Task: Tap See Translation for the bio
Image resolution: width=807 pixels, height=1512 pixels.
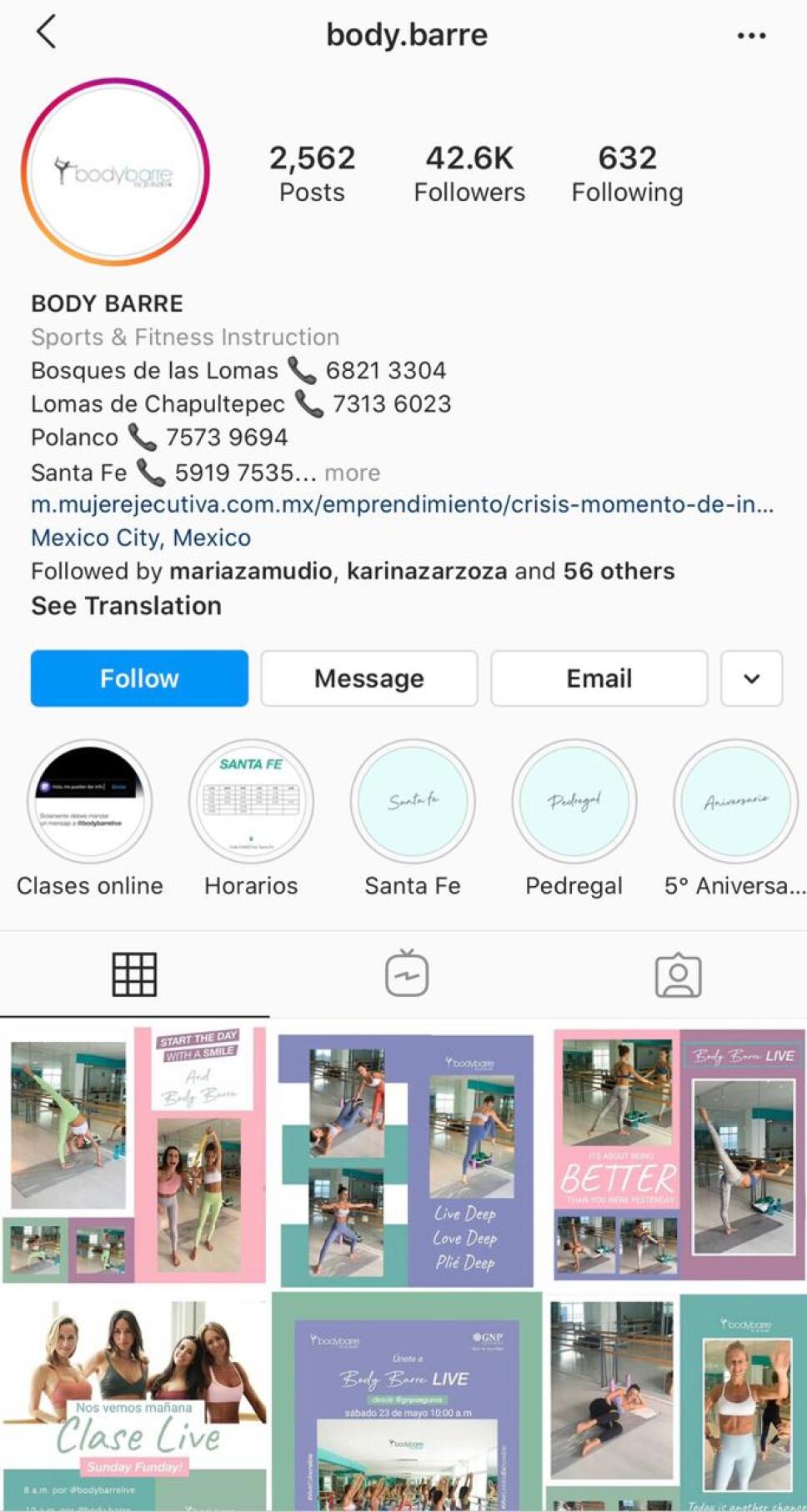Action: (x=126, y=606)
